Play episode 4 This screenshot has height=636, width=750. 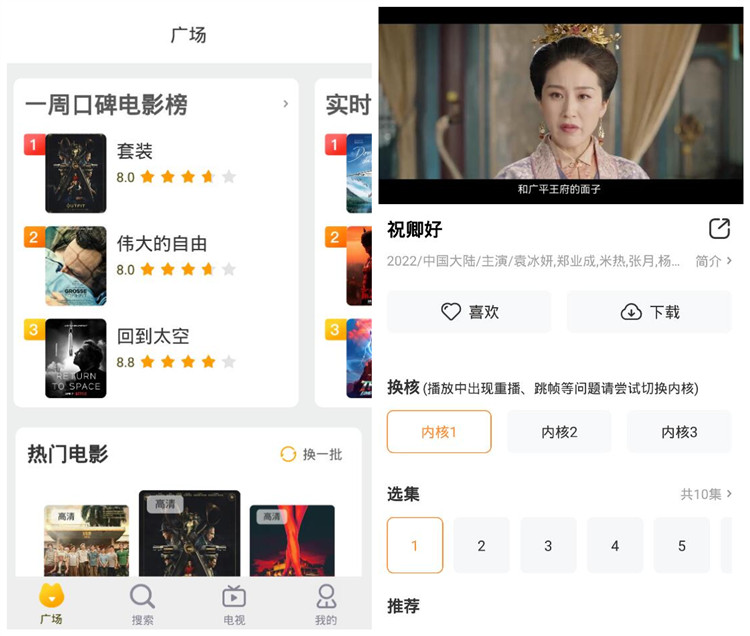point(615,546)
